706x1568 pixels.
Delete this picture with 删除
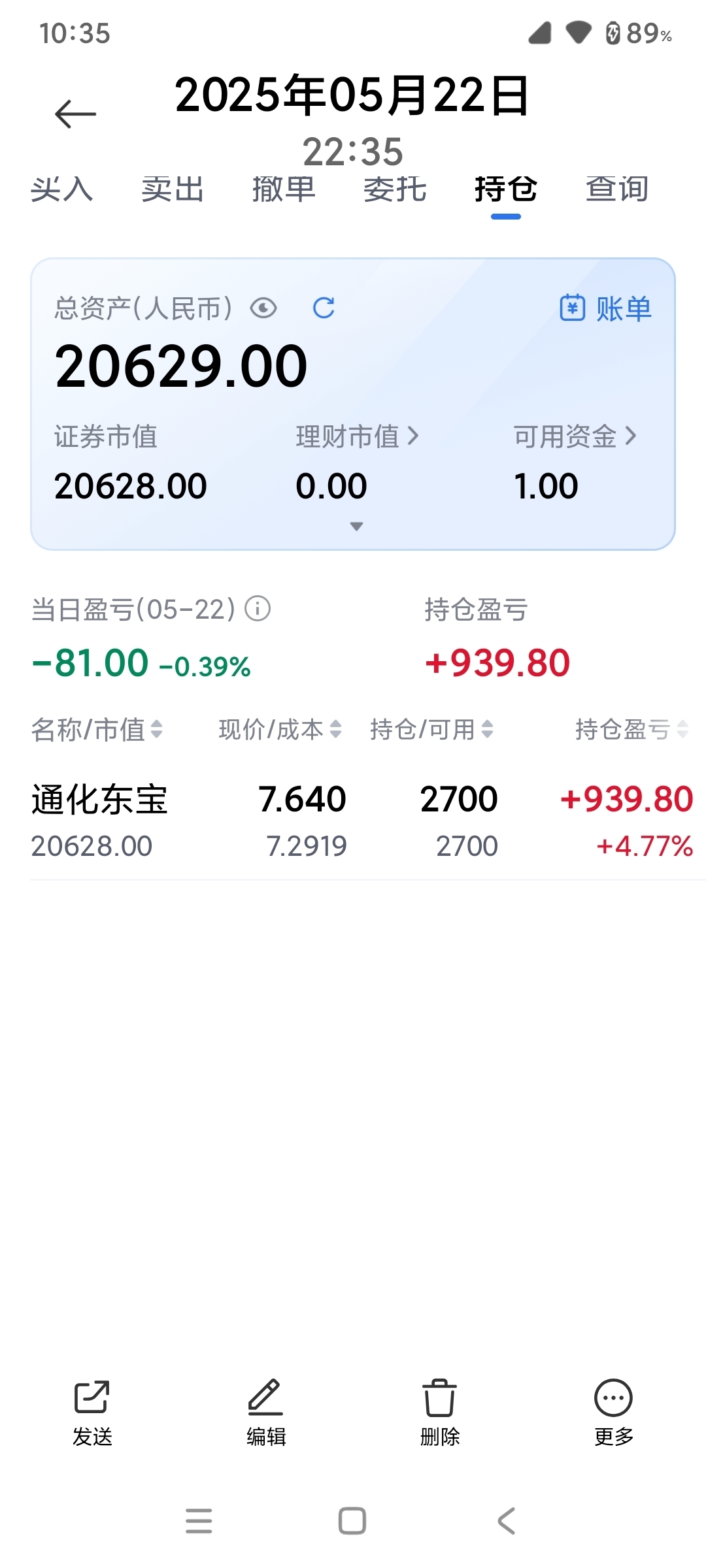tap(440, 1413)
